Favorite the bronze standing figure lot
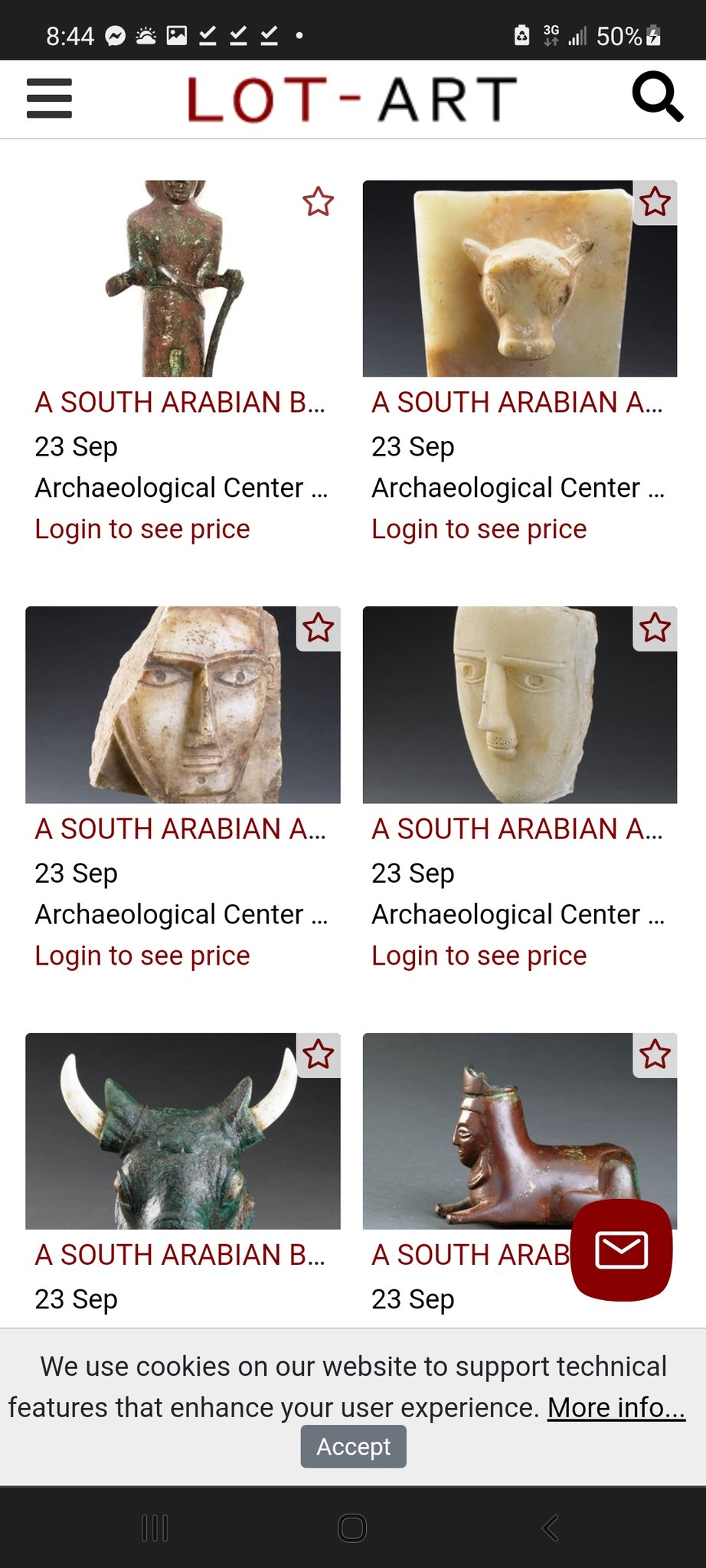Viewport: 706px width, 1568px height. coord(318,202)
